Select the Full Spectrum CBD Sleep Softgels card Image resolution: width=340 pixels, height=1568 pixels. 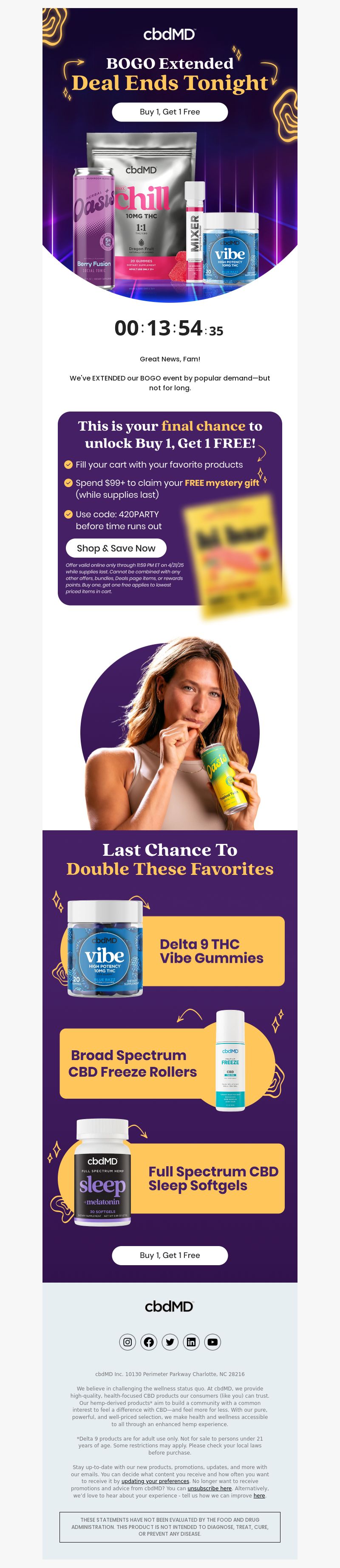click(212, 1178)
